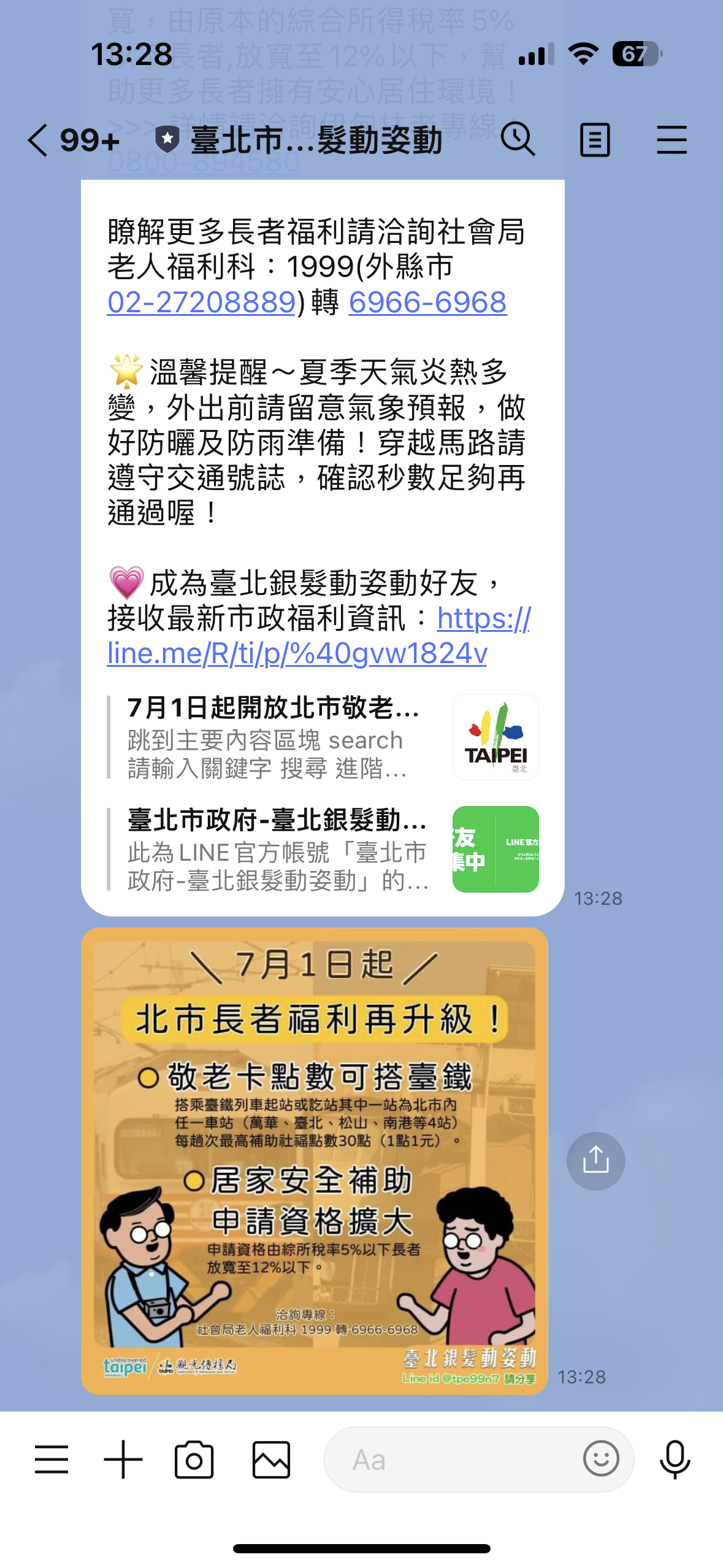723x1568 pixels.
Task: Open the notes icon in header
Action: click(x=594, y=140)
